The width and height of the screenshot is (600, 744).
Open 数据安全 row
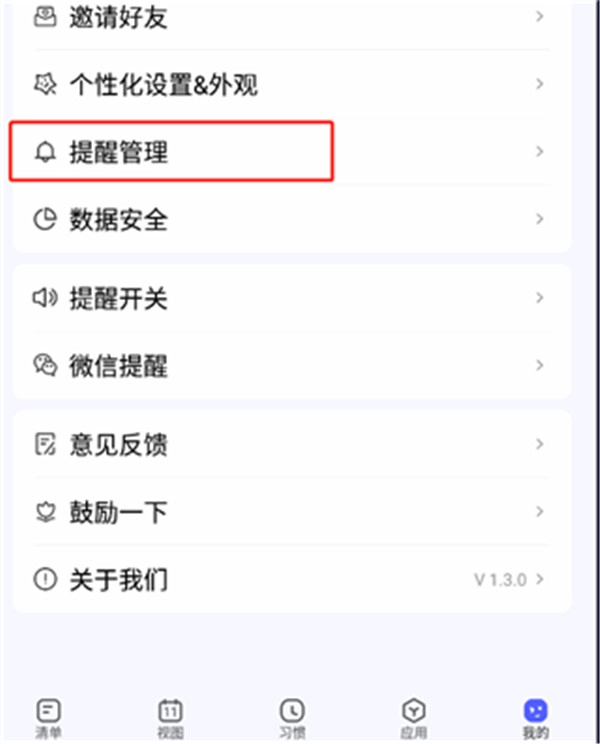pyautogui.click(x=291, y=219)
